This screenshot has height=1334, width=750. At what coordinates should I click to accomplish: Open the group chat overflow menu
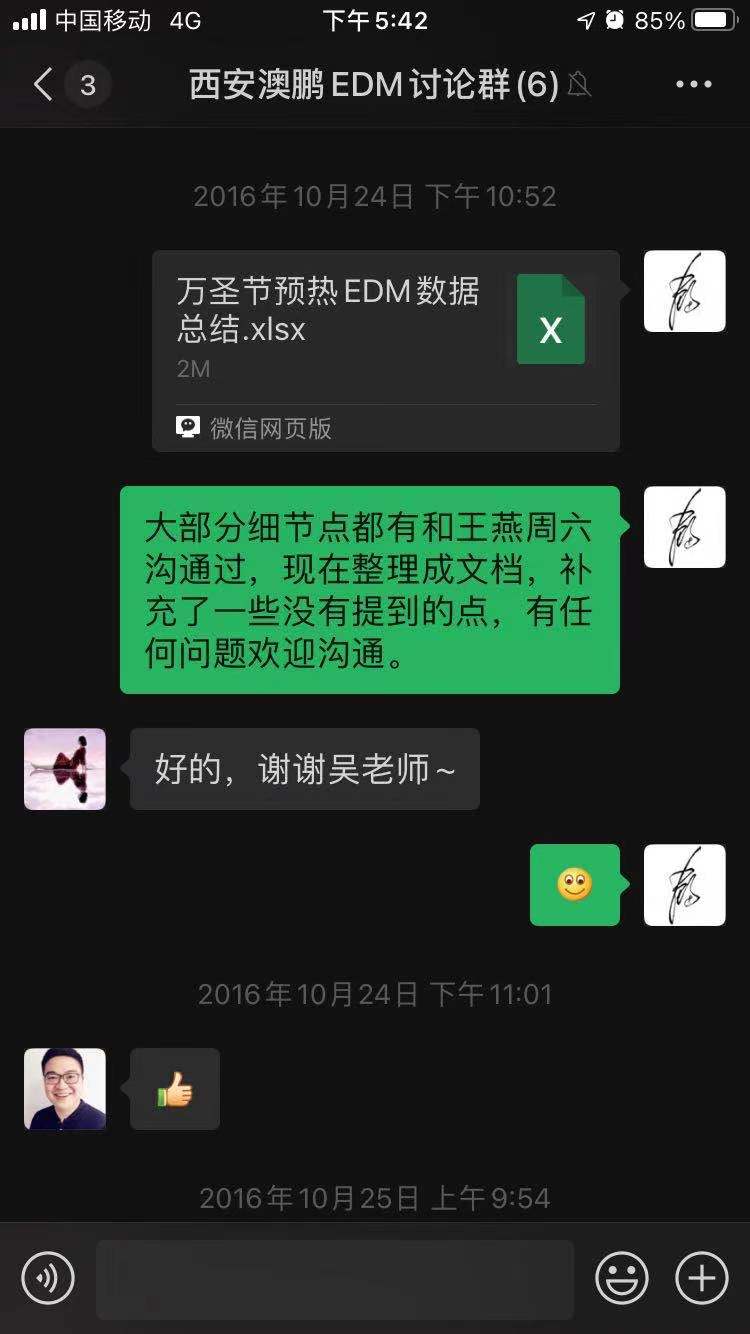693,85
